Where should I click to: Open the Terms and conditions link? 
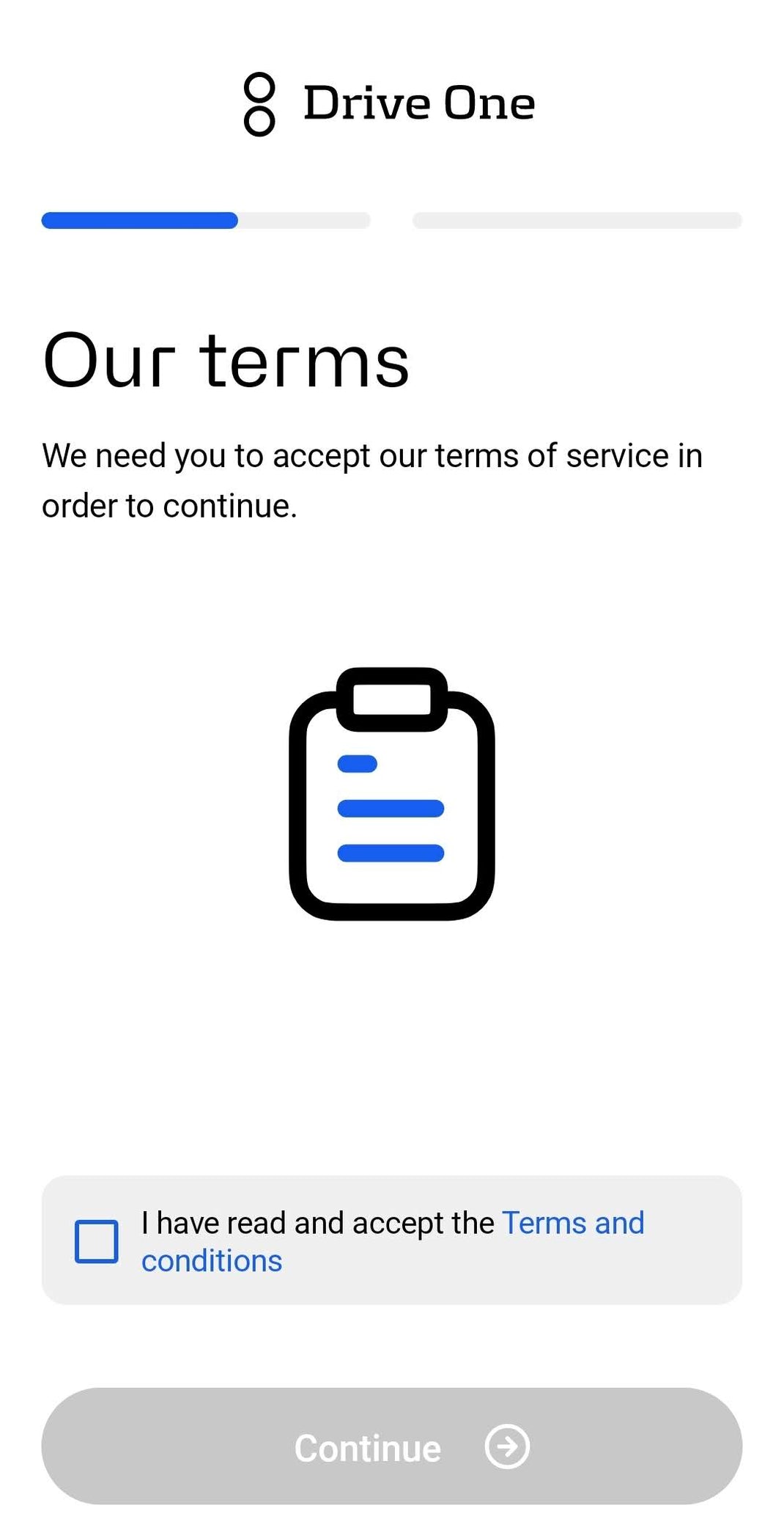[x=572, y=1224]
